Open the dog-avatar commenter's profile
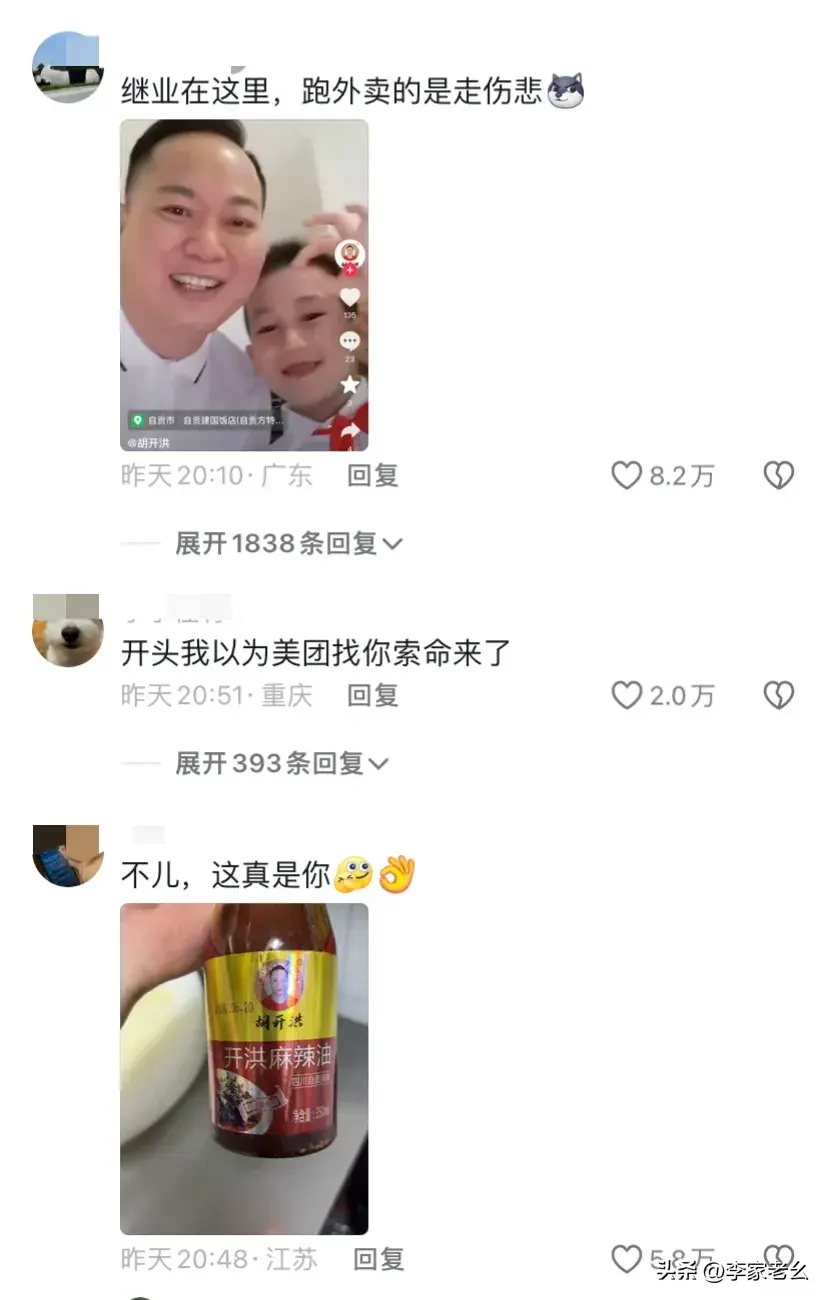Viewport: 828px width, 1300px height. click(67, 631)
